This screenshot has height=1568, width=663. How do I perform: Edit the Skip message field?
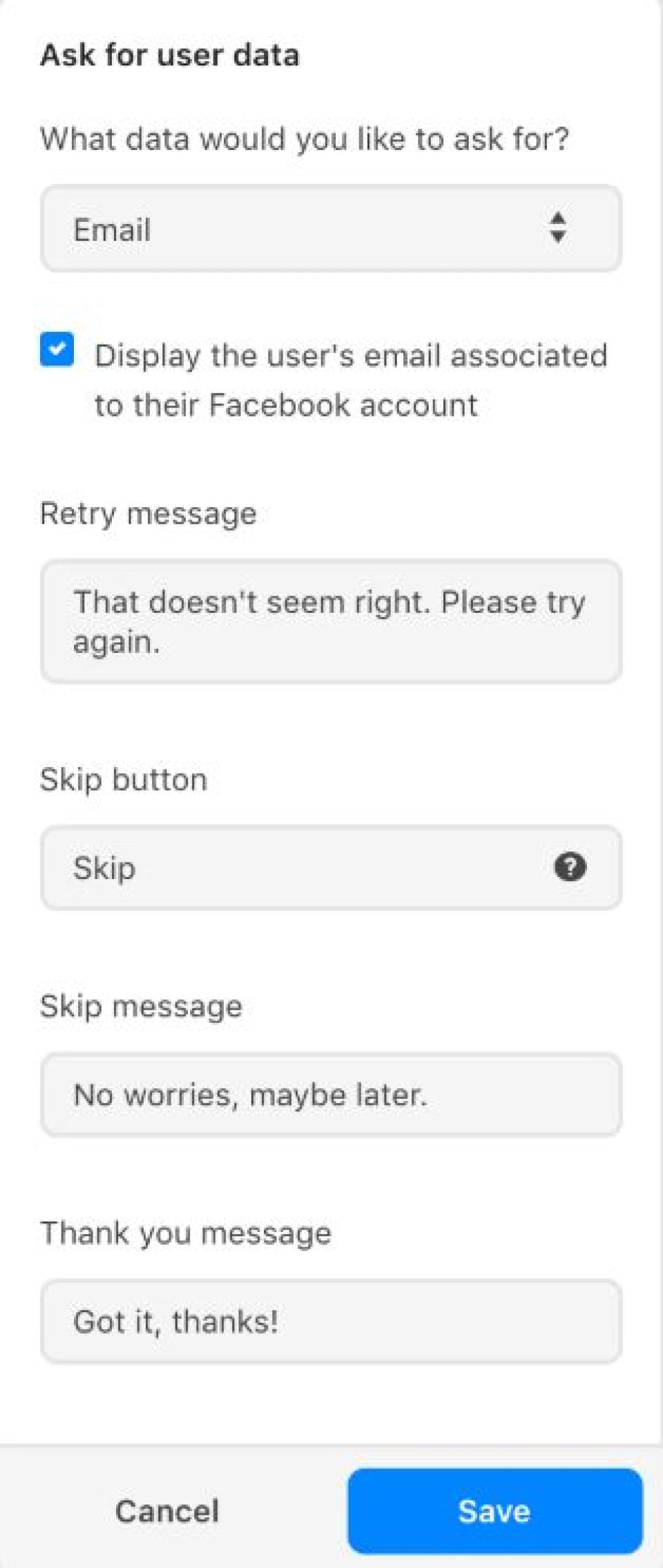pos(331,1095)
